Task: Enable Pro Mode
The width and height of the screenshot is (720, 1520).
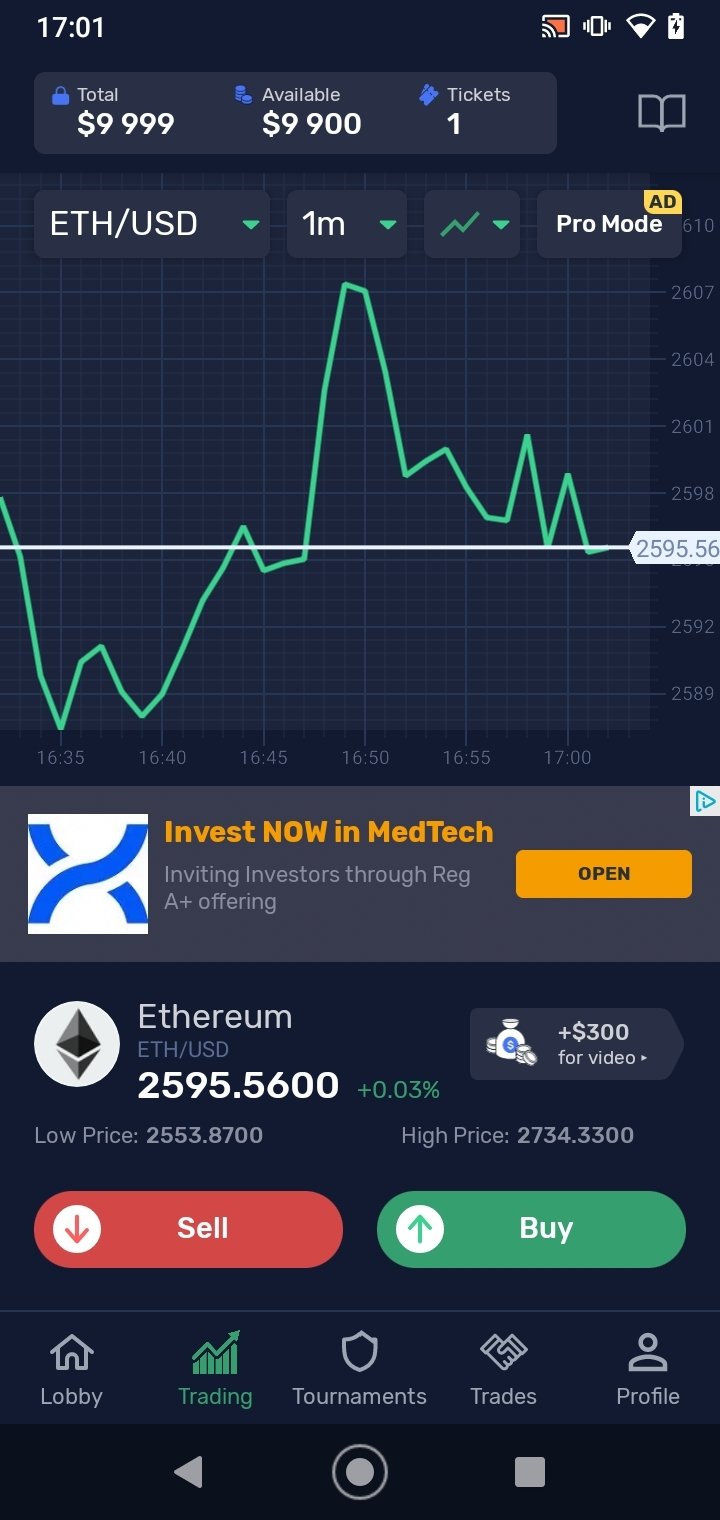Action: click(609, 224)
